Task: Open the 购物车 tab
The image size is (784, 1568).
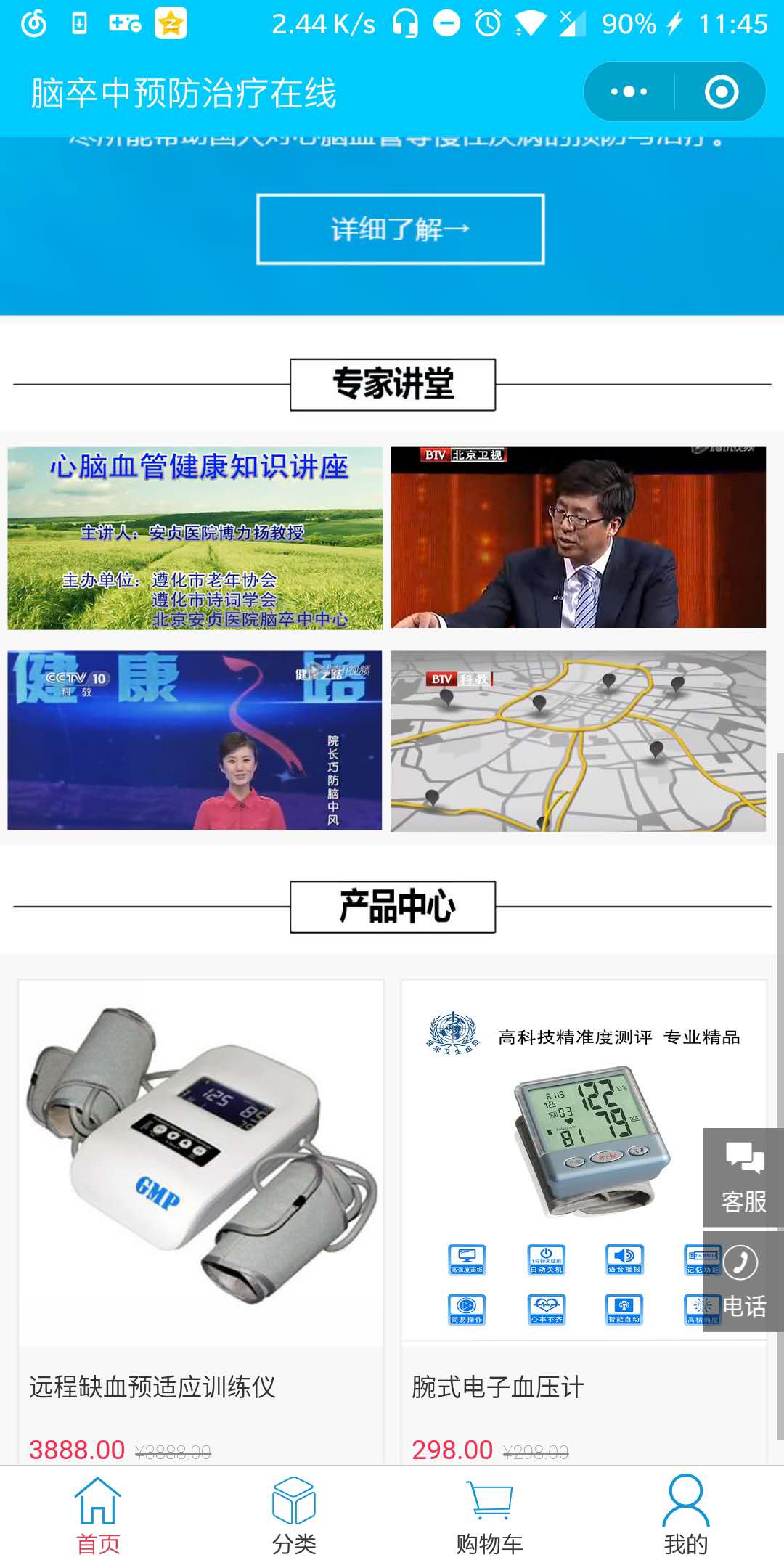Action: click(490, 1516)
